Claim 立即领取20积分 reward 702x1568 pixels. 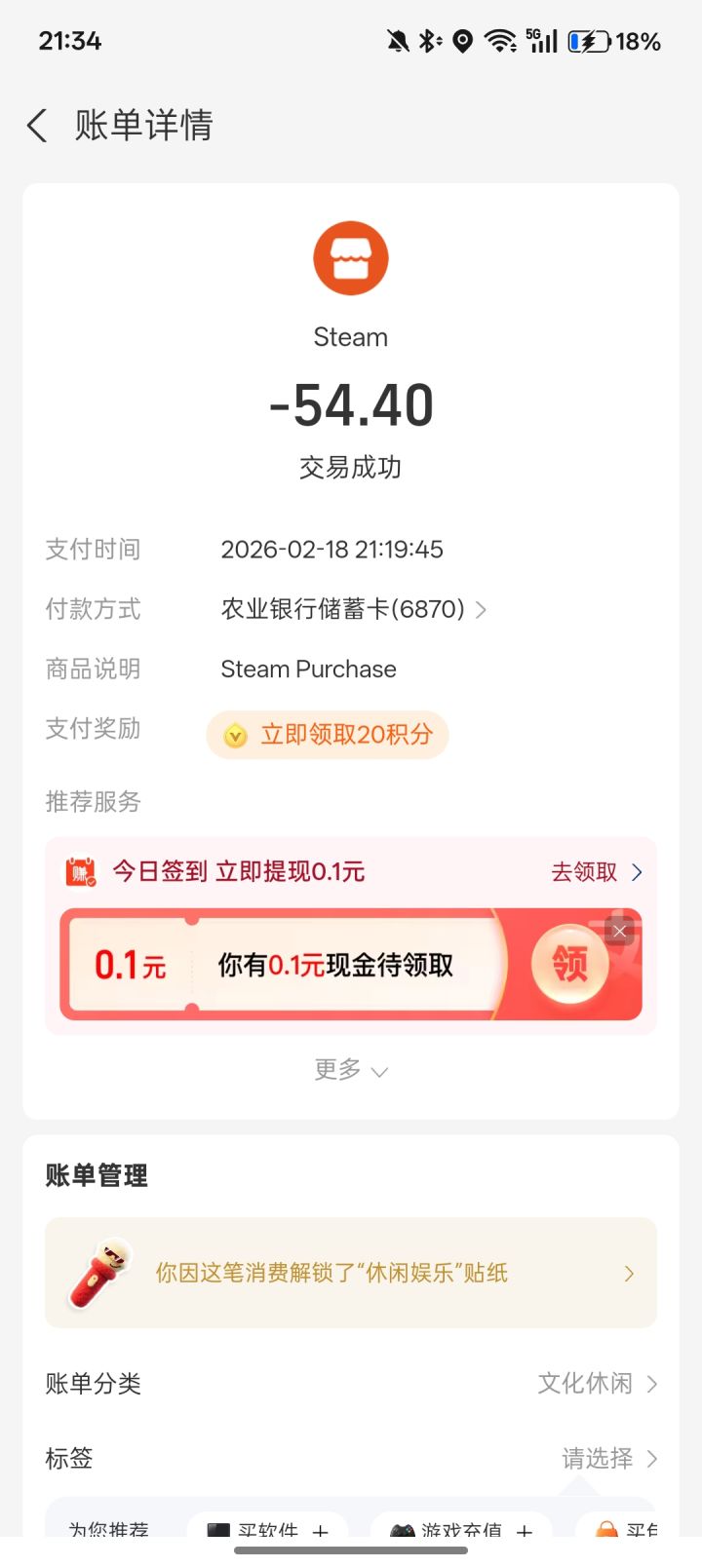328,735
